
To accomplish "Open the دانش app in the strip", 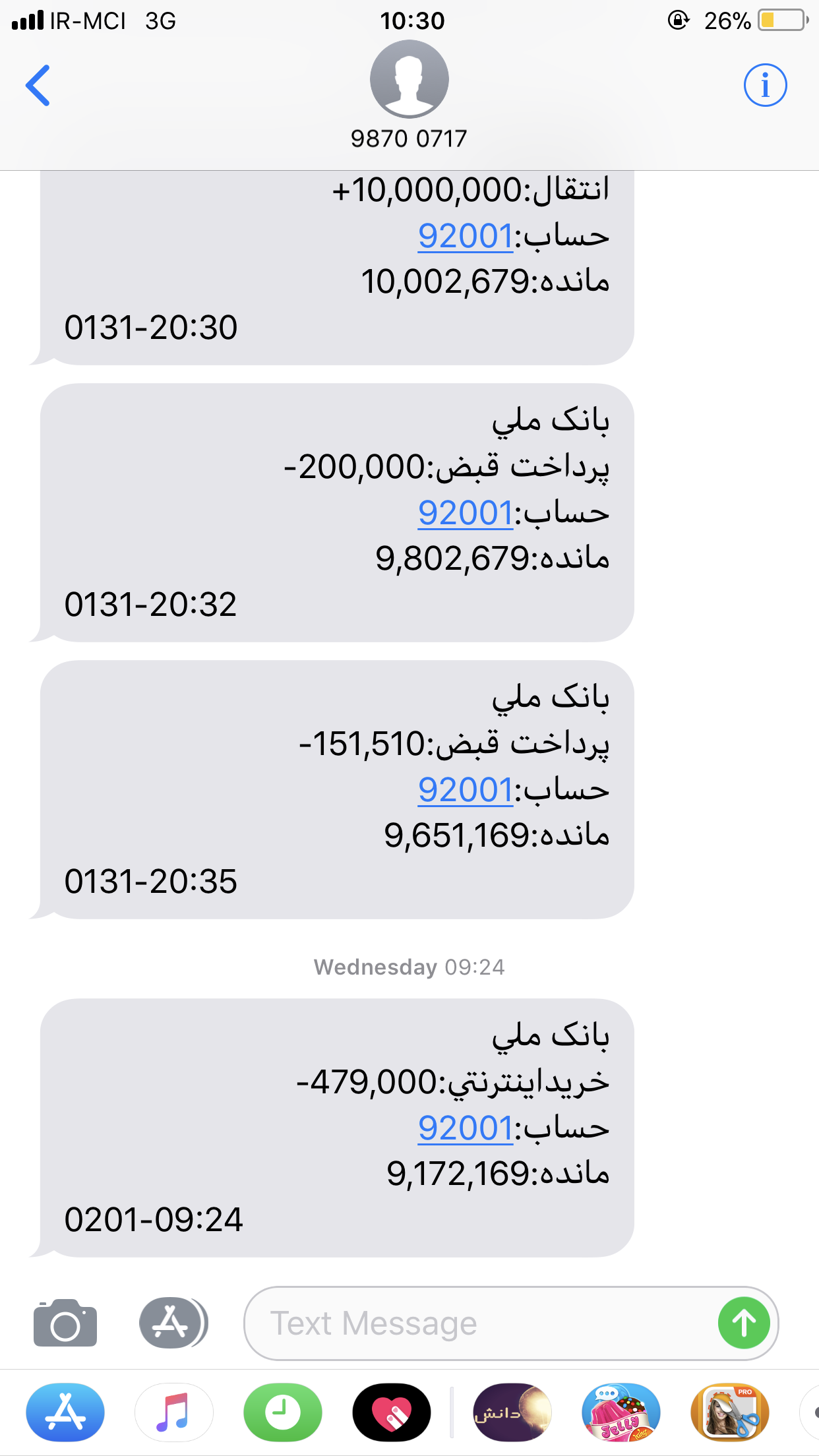I will click(x=512, y=1412).
